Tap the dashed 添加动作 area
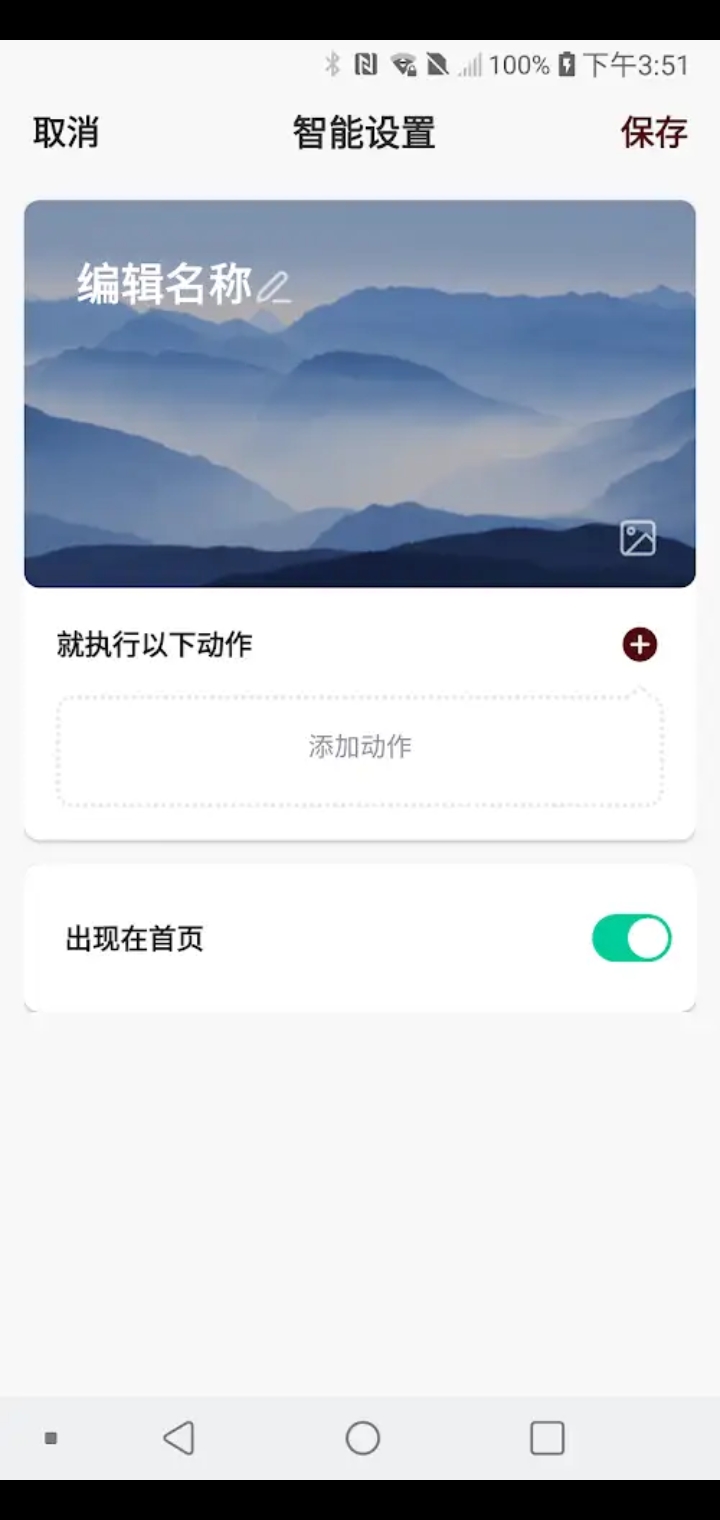This screenshot has height=1520, width=720. click(360, 749)
